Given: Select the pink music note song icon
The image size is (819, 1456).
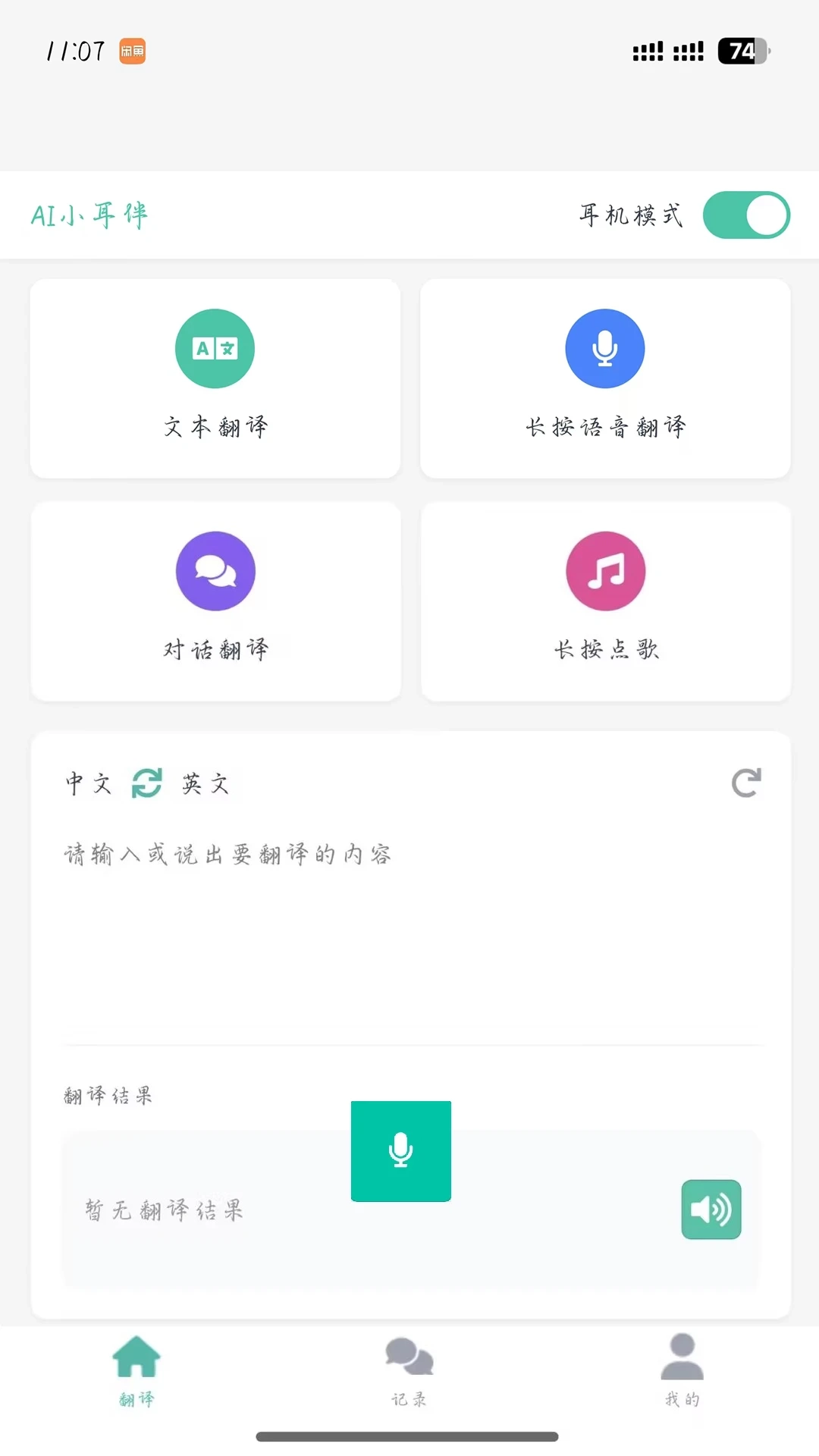Looking at the screenshot, I should coord(604,571).
